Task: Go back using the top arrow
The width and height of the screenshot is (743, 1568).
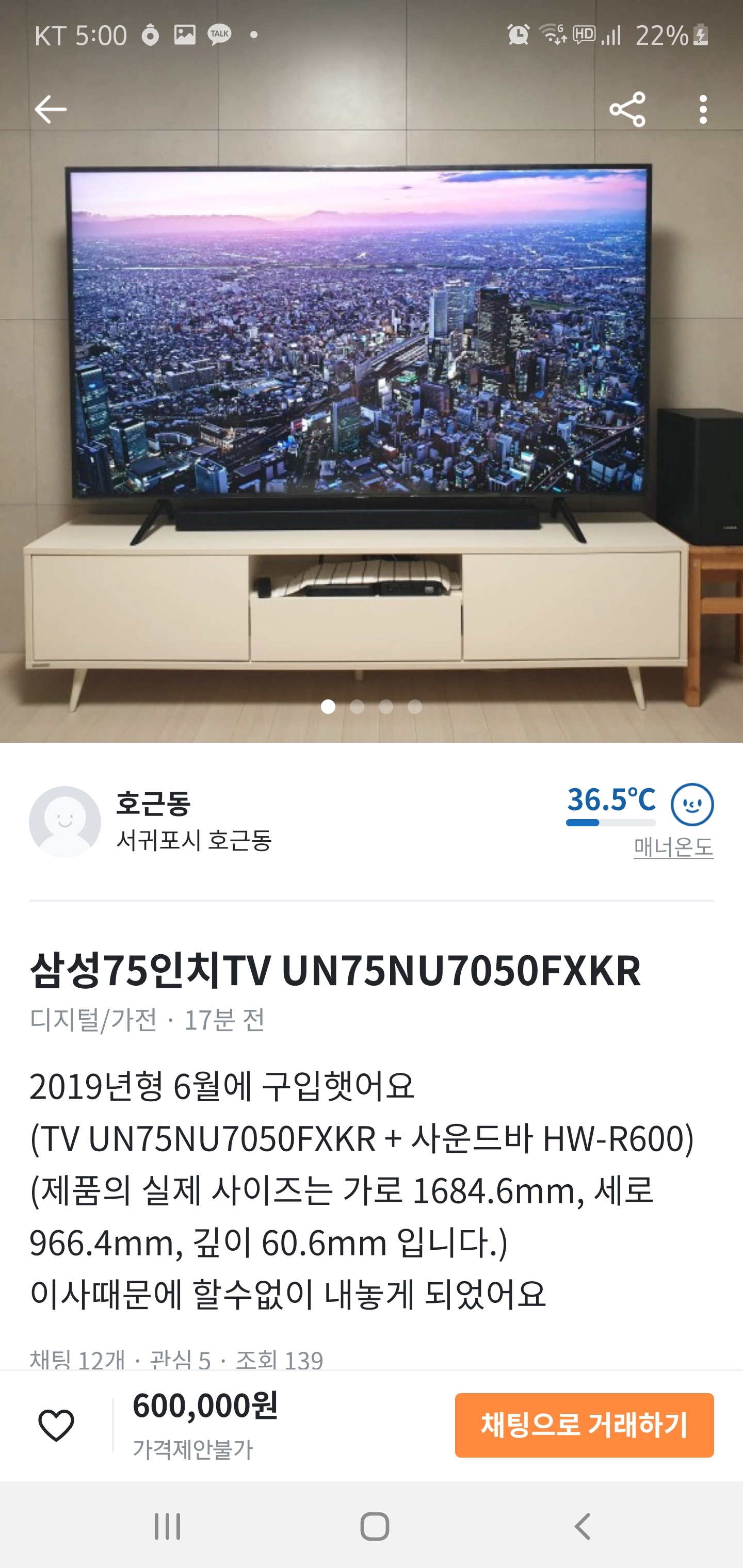Action: pos(50,109)
